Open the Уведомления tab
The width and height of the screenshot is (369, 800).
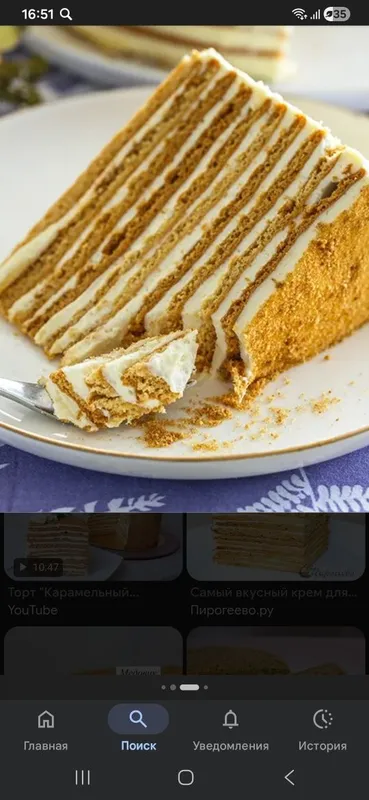tap(231, 730)
